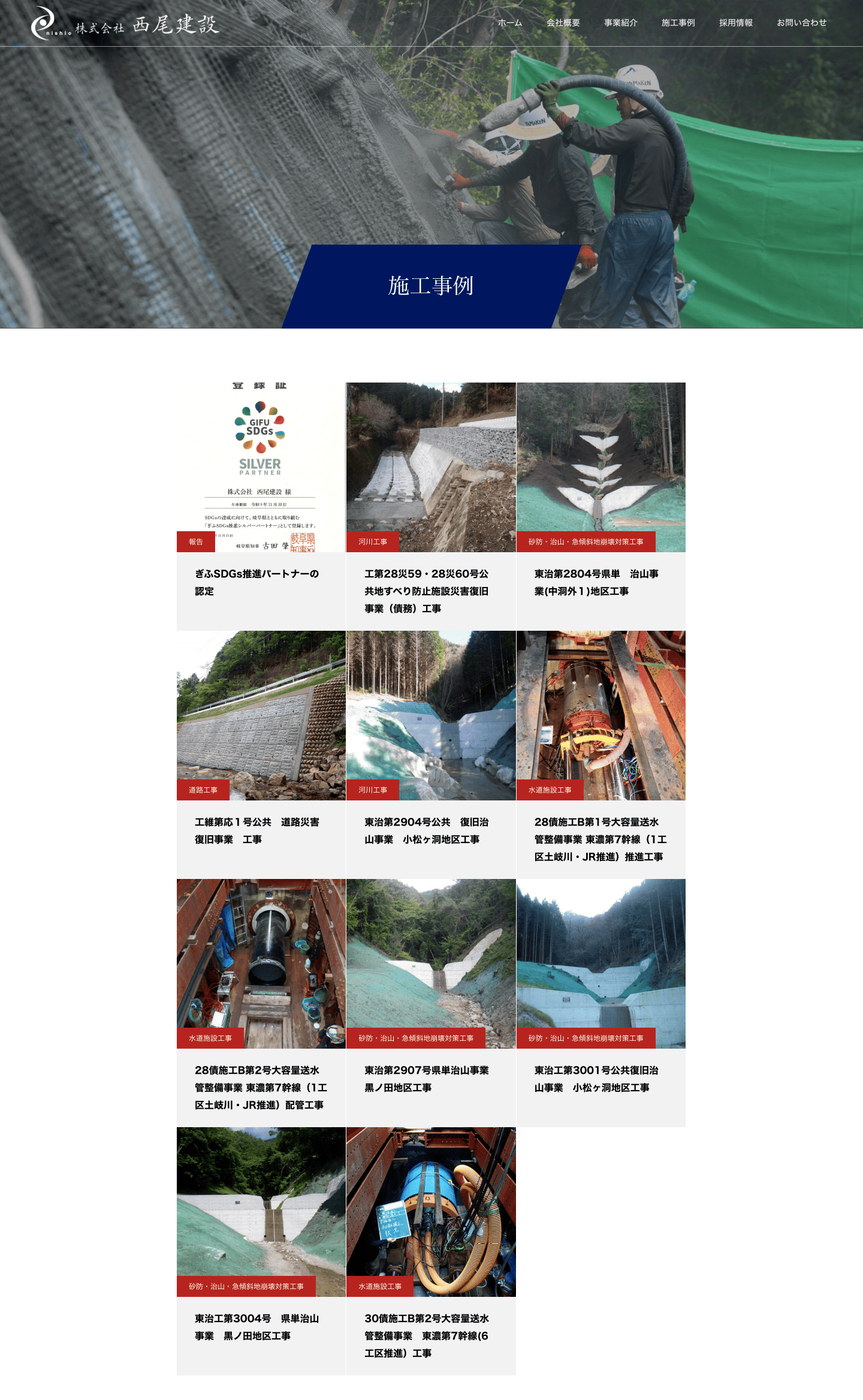Select 事業紹介 in the navigation
Viewport: 863px width, 1400px height.
(620, 23)
